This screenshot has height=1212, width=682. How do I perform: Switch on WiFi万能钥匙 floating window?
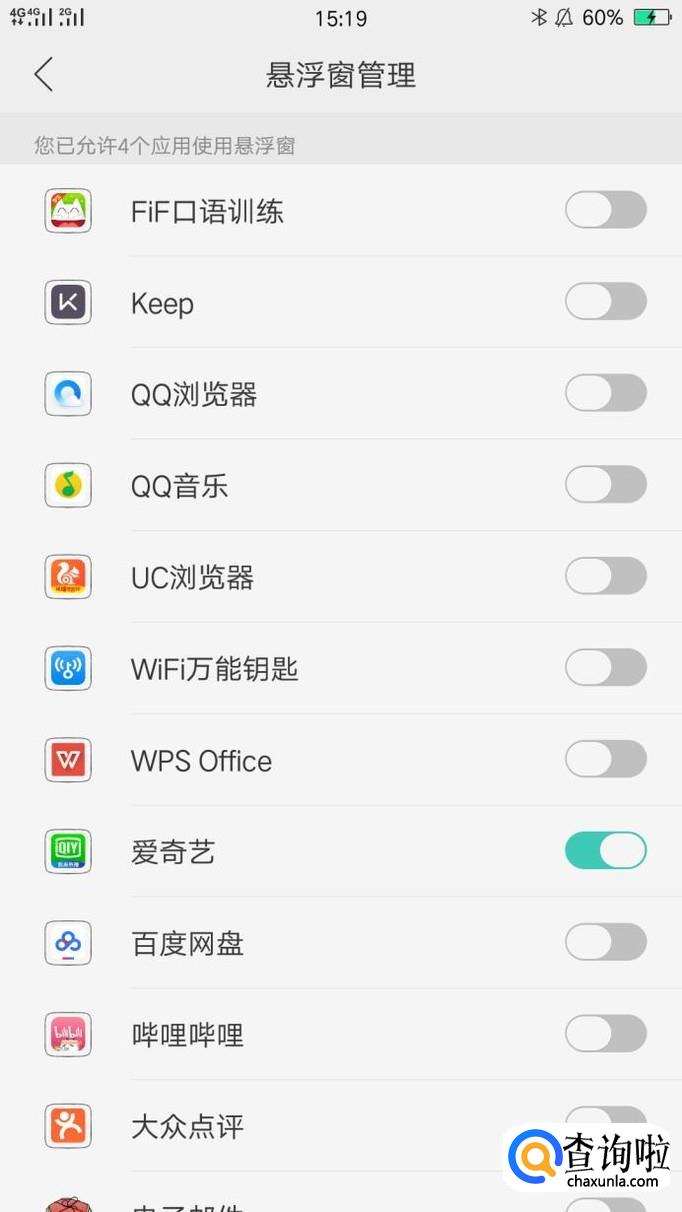(x=605, y=668)
